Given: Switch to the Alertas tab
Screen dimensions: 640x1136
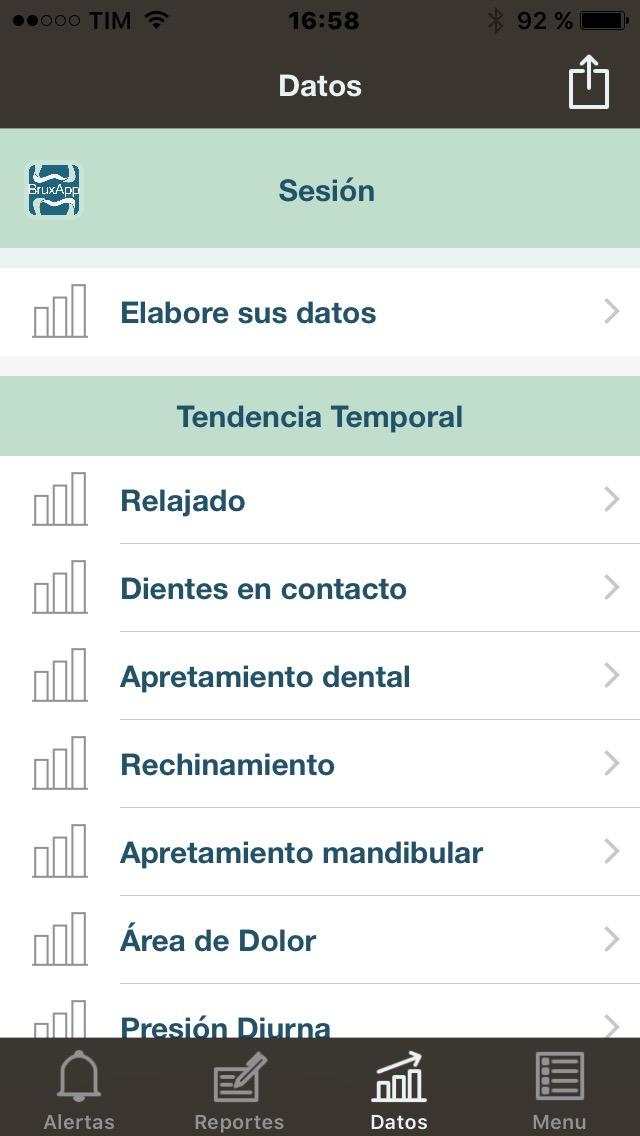Looking at the screenshot, I should tap(79, 1087).
